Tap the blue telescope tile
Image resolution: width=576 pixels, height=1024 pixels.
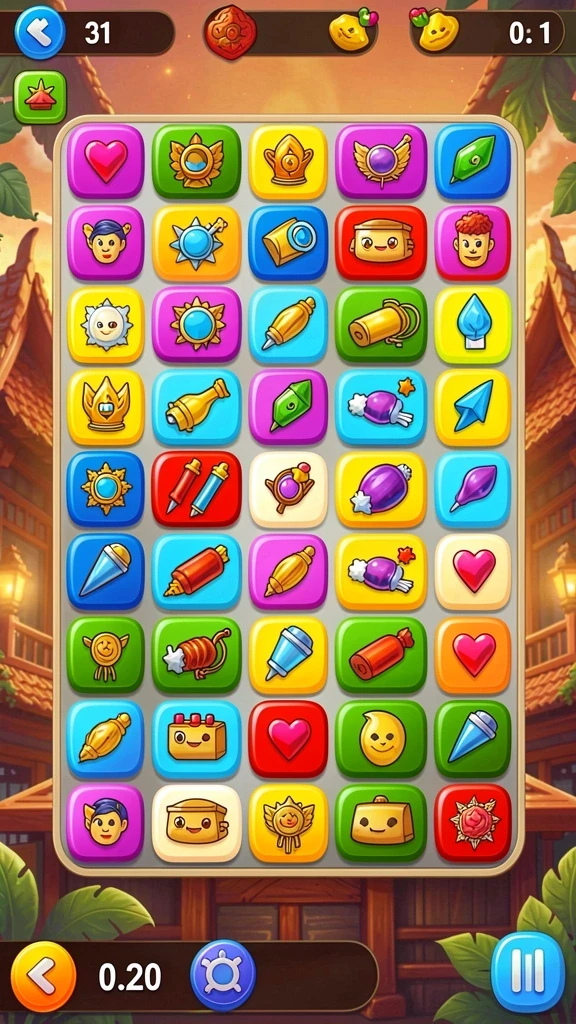click(x=288, y=243)
